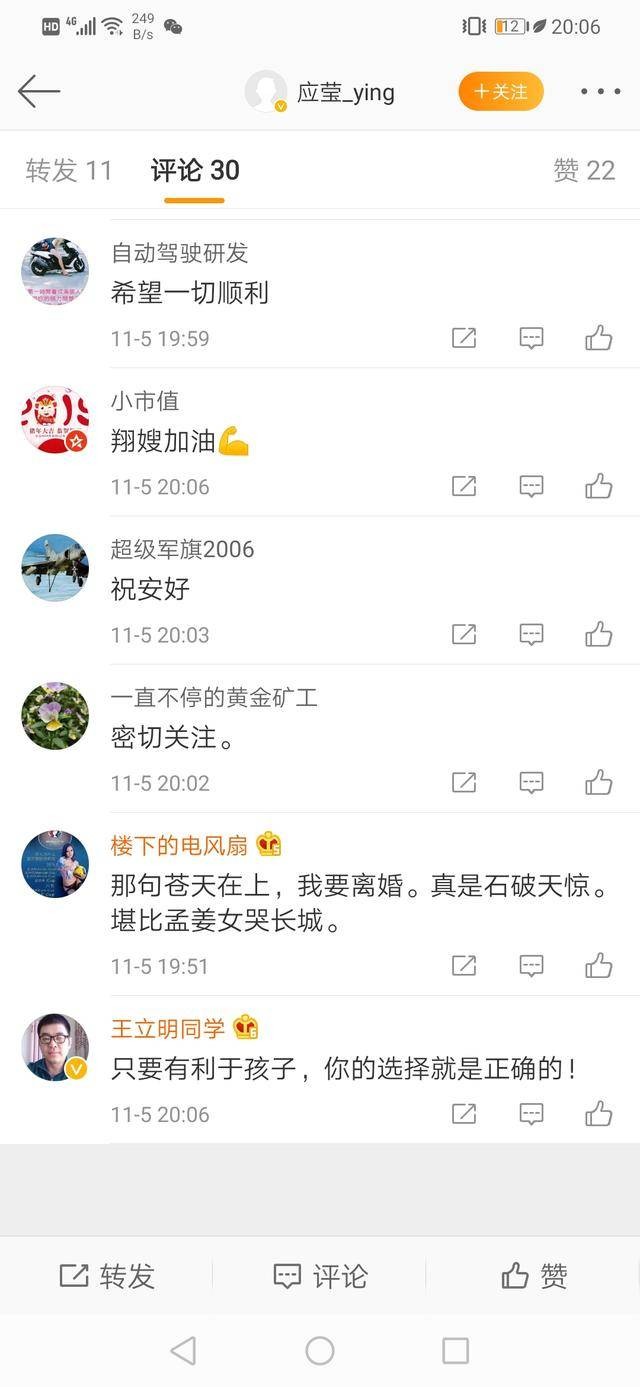
Task: Repost 小市值's comment
Action: [x=464, y=486]
